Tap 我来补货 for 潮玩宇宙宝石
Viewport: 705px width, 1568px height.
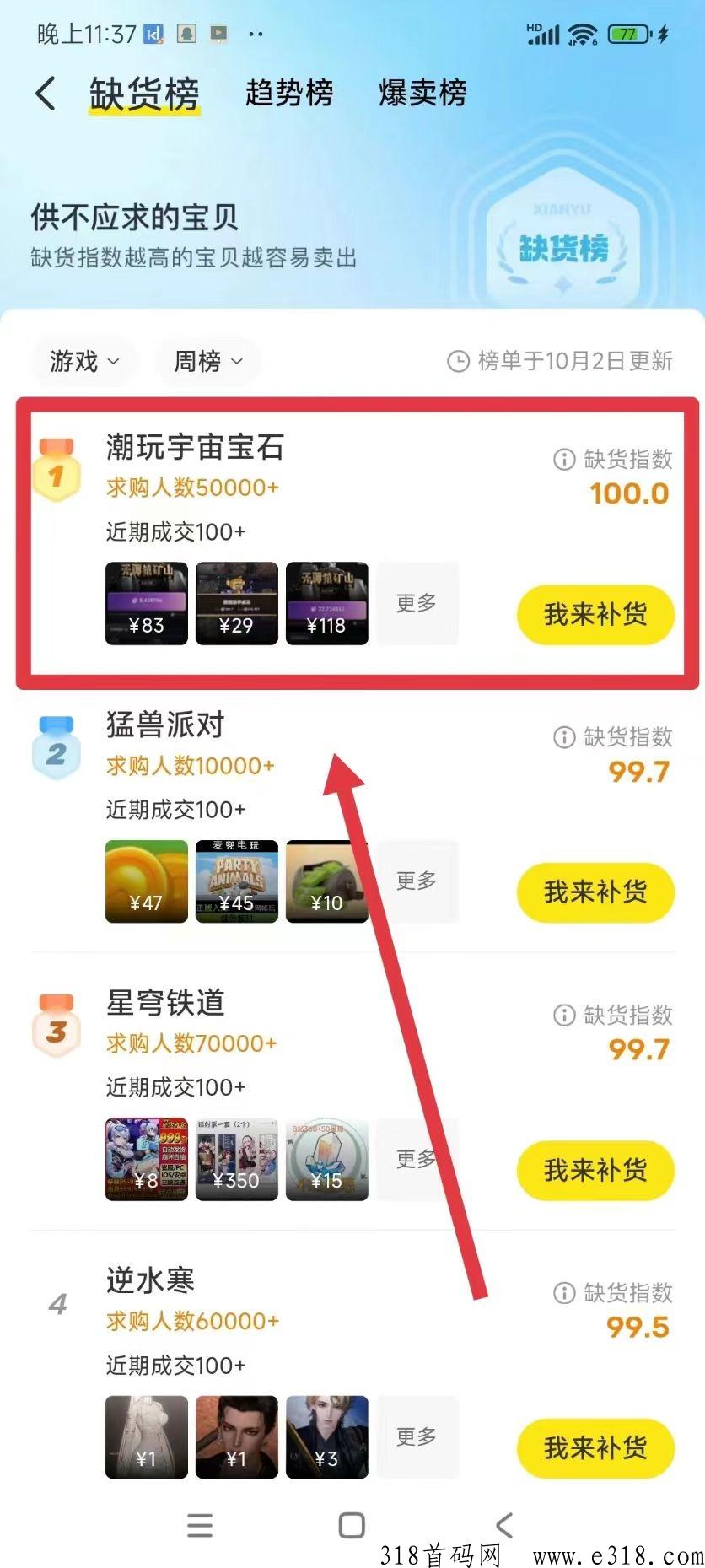(x=595, y=614)
